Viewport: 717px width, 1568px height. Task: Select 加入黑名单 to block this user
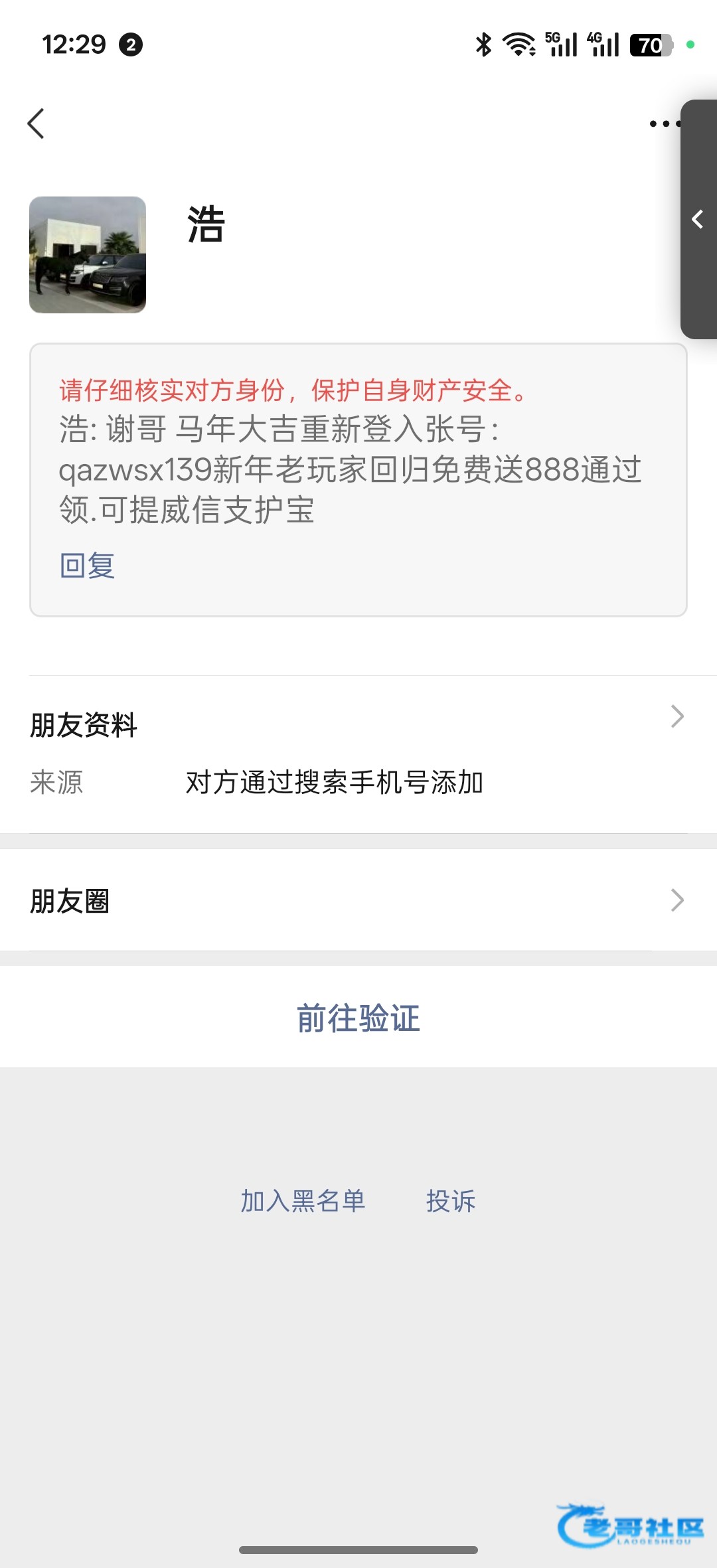pos(303,1201)
